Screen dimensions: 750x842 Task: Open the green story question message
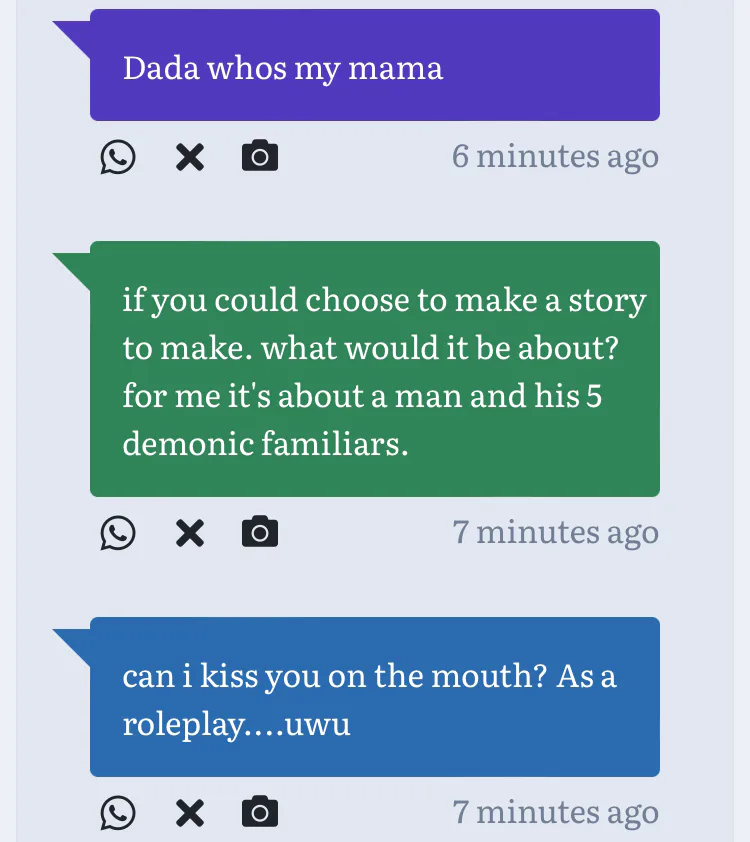[x=375, y=369]
